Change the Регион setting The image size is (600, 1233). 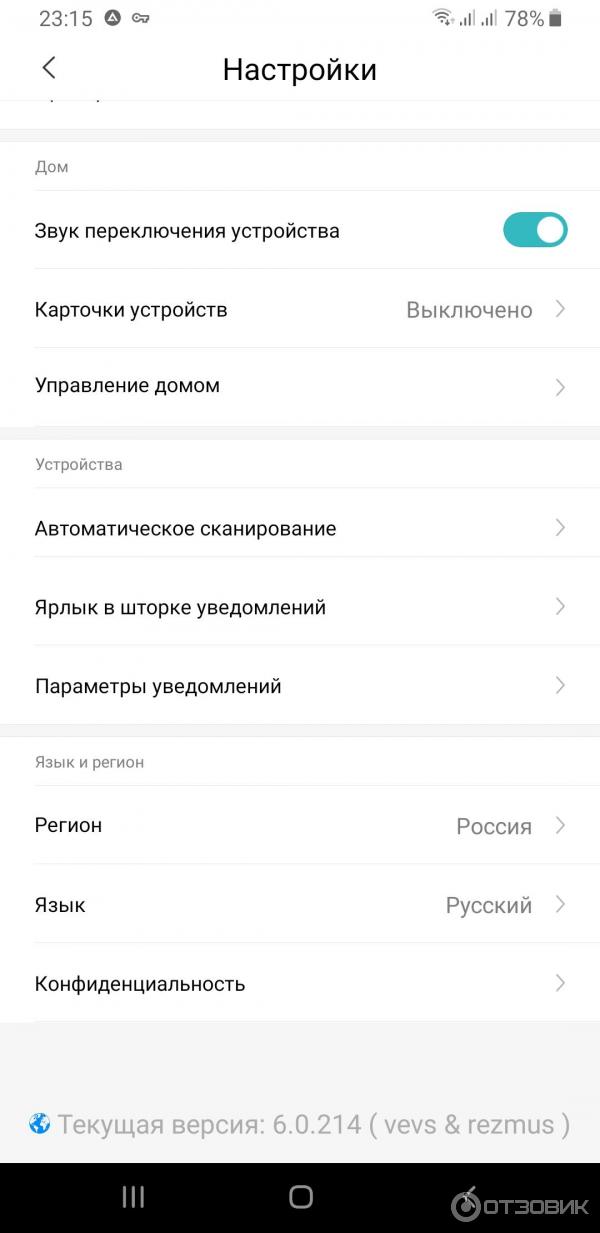(x=300, y=826)
